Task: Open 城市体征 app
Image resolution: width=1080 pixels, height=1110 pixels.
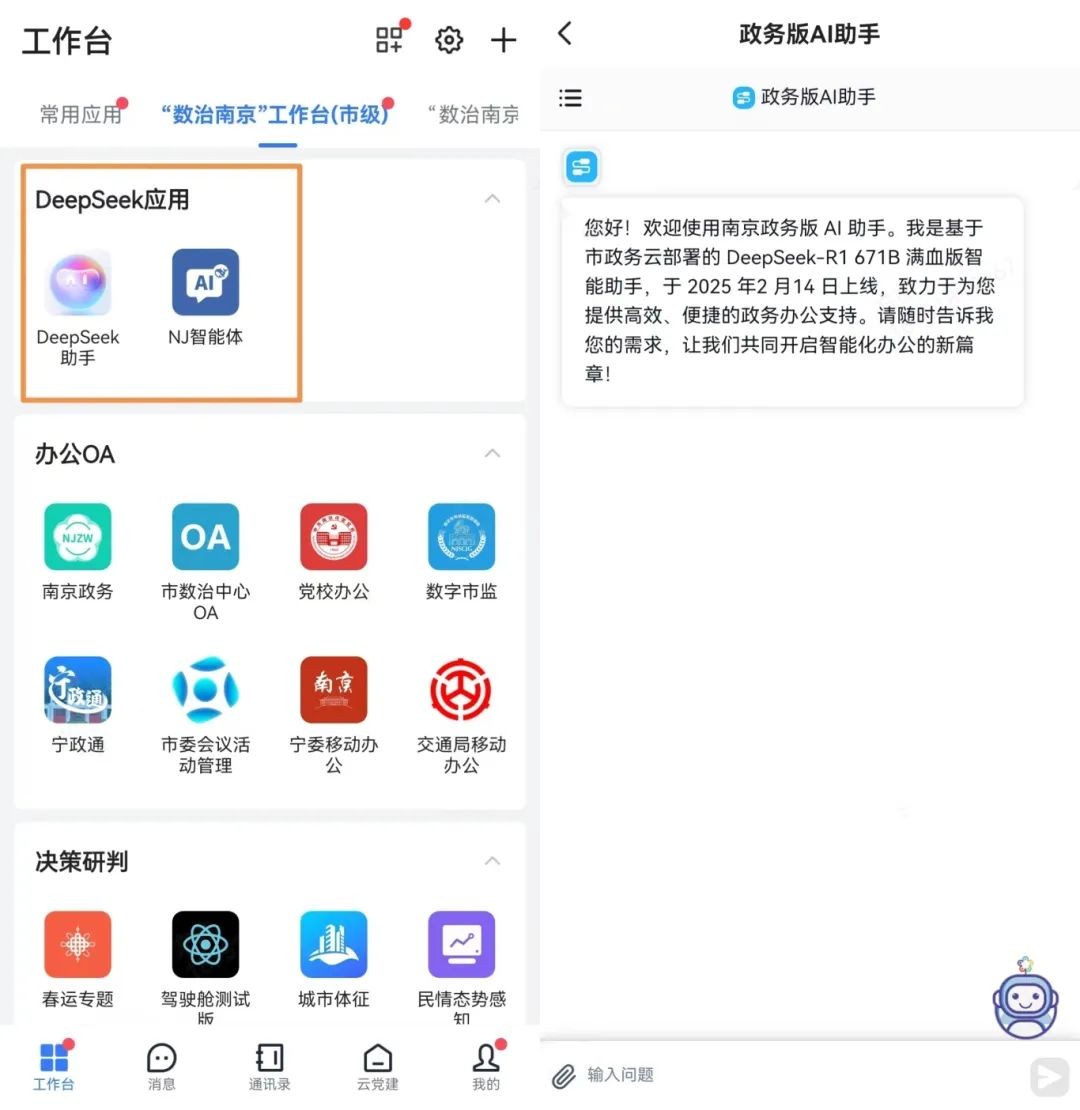Action: [333, 945]
